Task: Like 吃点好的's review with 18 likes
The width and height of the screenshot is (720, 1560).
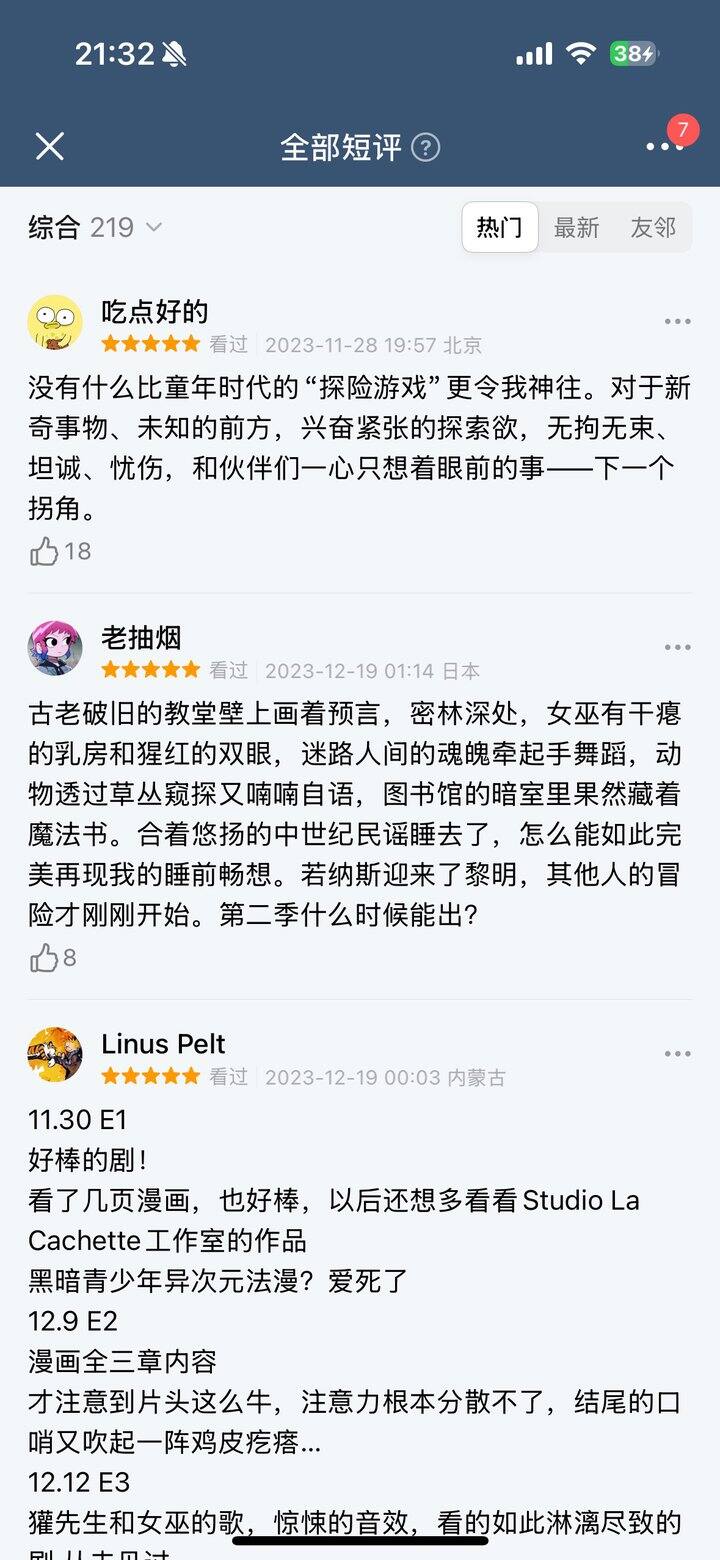Action: tap(45, 551)
